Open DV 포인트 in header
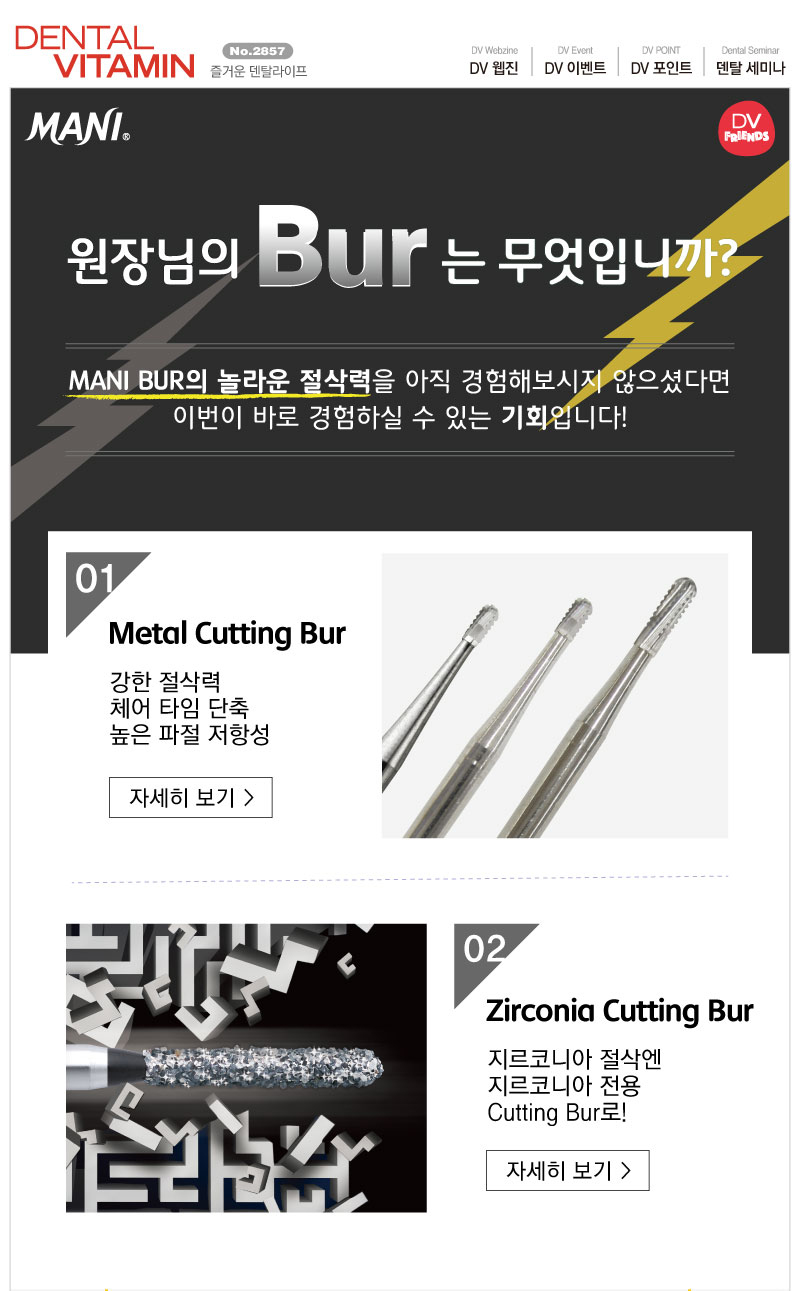Image resolution: width=800 pixels, height=1291 pixels. (661, 68)
